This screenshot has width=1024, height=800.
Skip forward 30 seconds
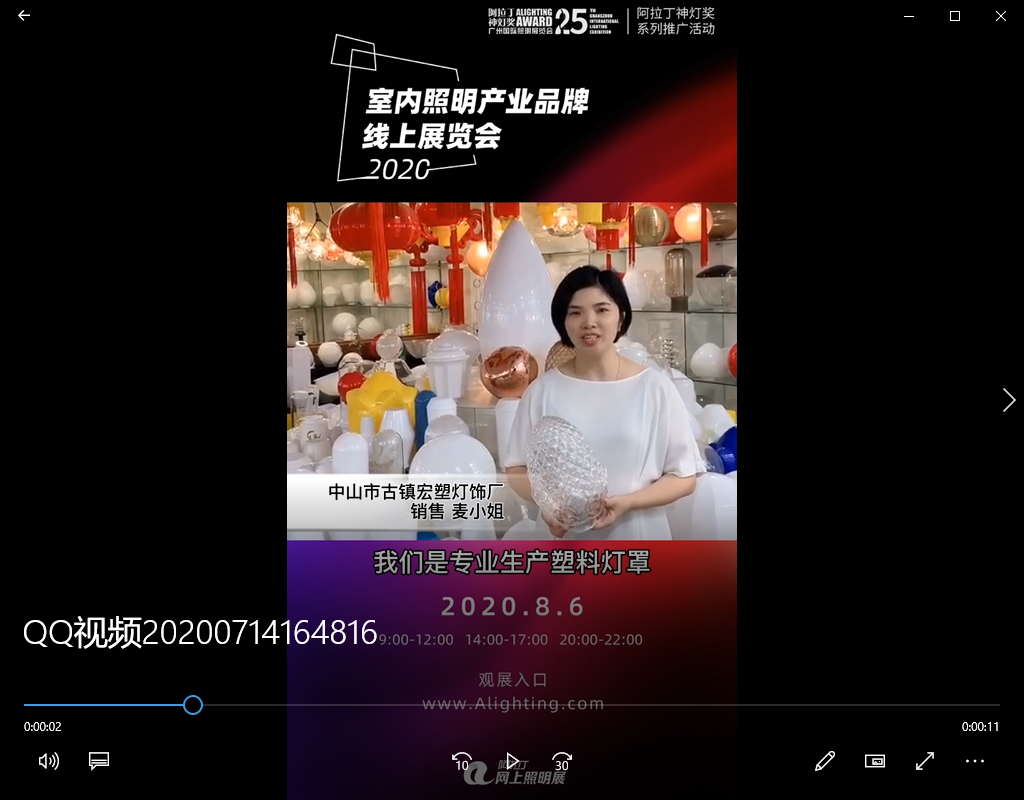562,761
